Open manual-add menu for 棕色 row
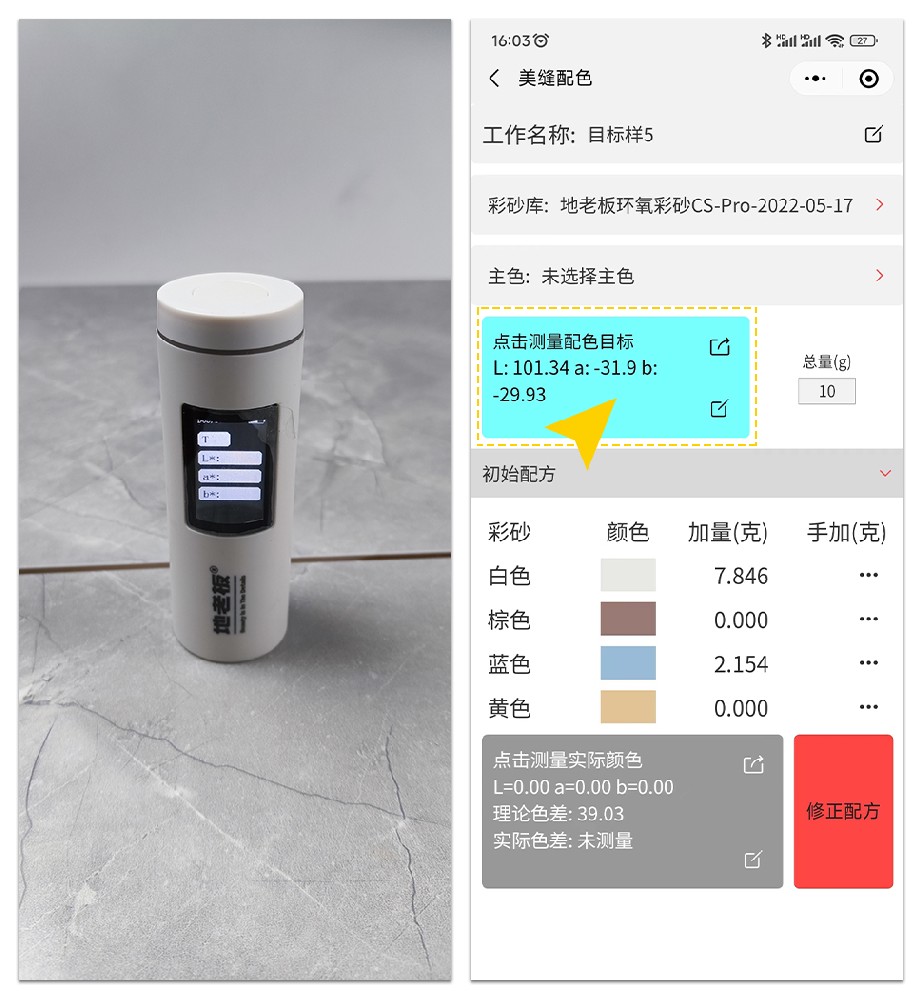Screen dimensions: 923x1000 [869, 620]
